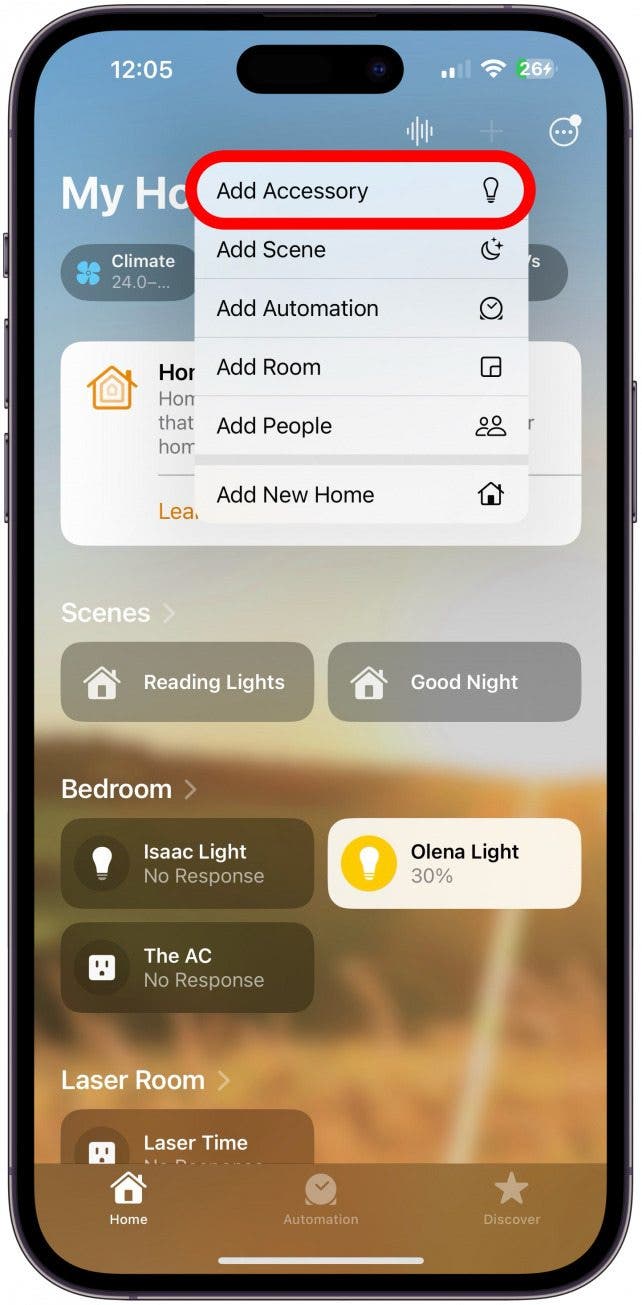642x1305 pixels.
Task: Activate the Reading Lights scene
Action: pos(187,682)
